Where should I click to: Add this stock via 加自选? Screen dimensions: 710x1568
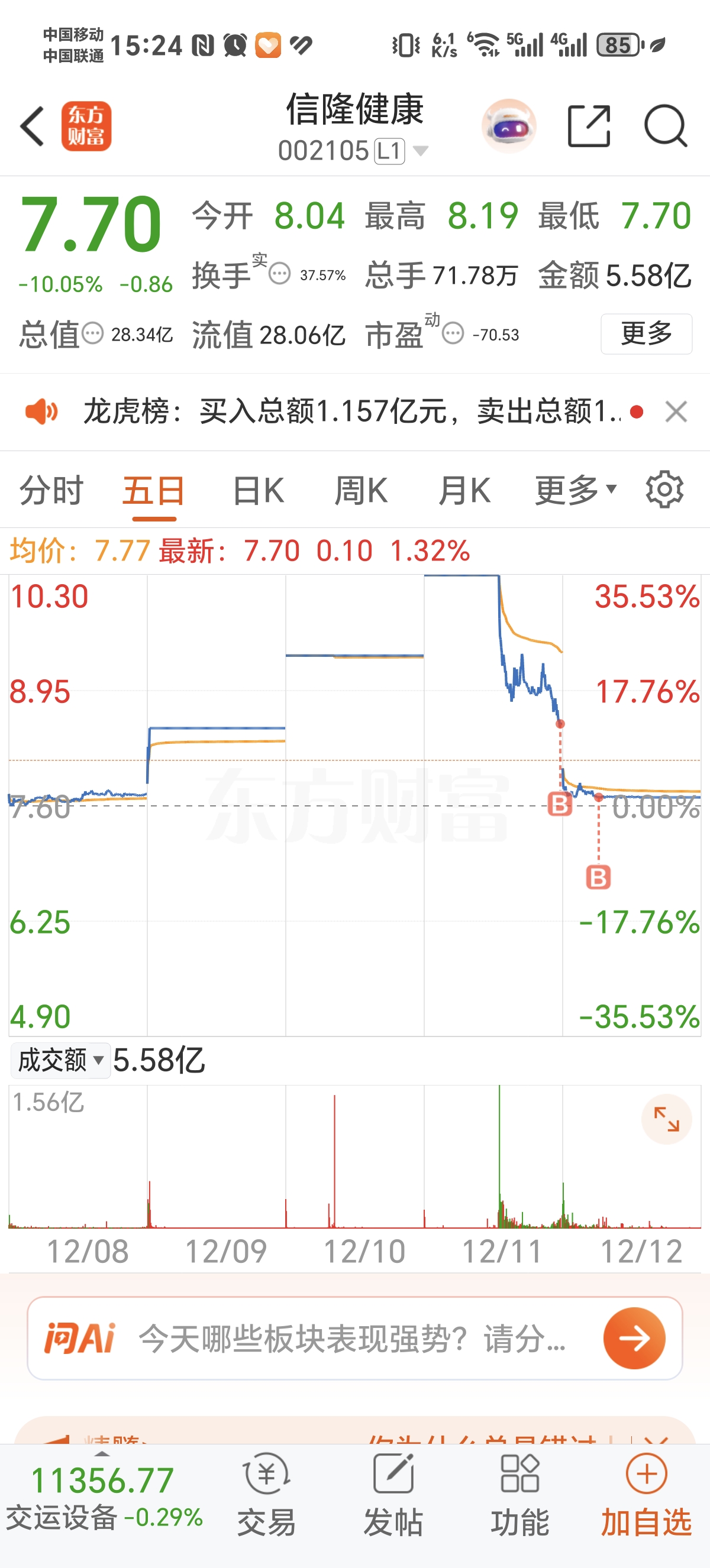coord(646,1495)
